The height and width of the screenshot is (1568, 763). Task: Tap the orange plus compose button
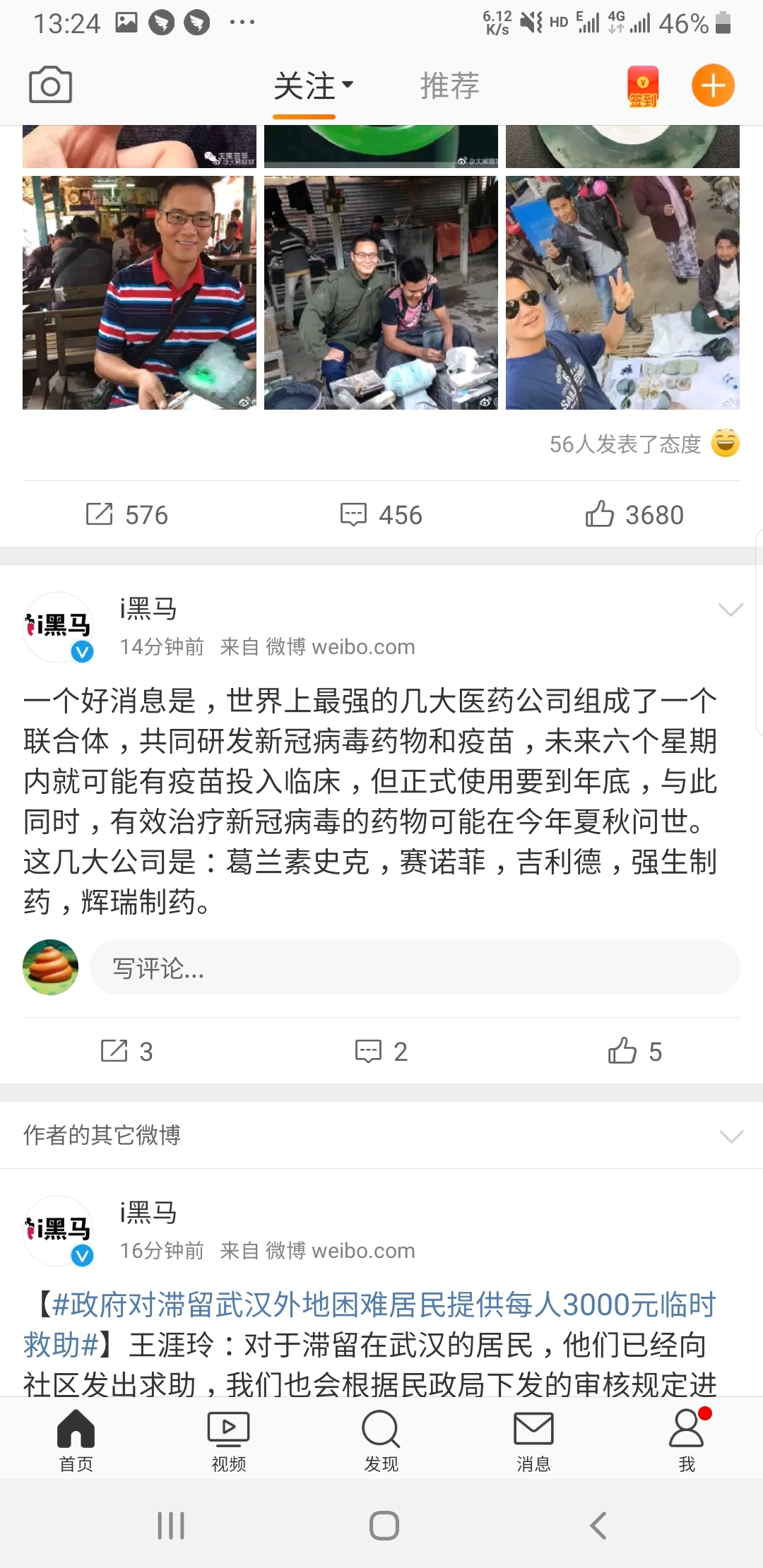point(713,85)
